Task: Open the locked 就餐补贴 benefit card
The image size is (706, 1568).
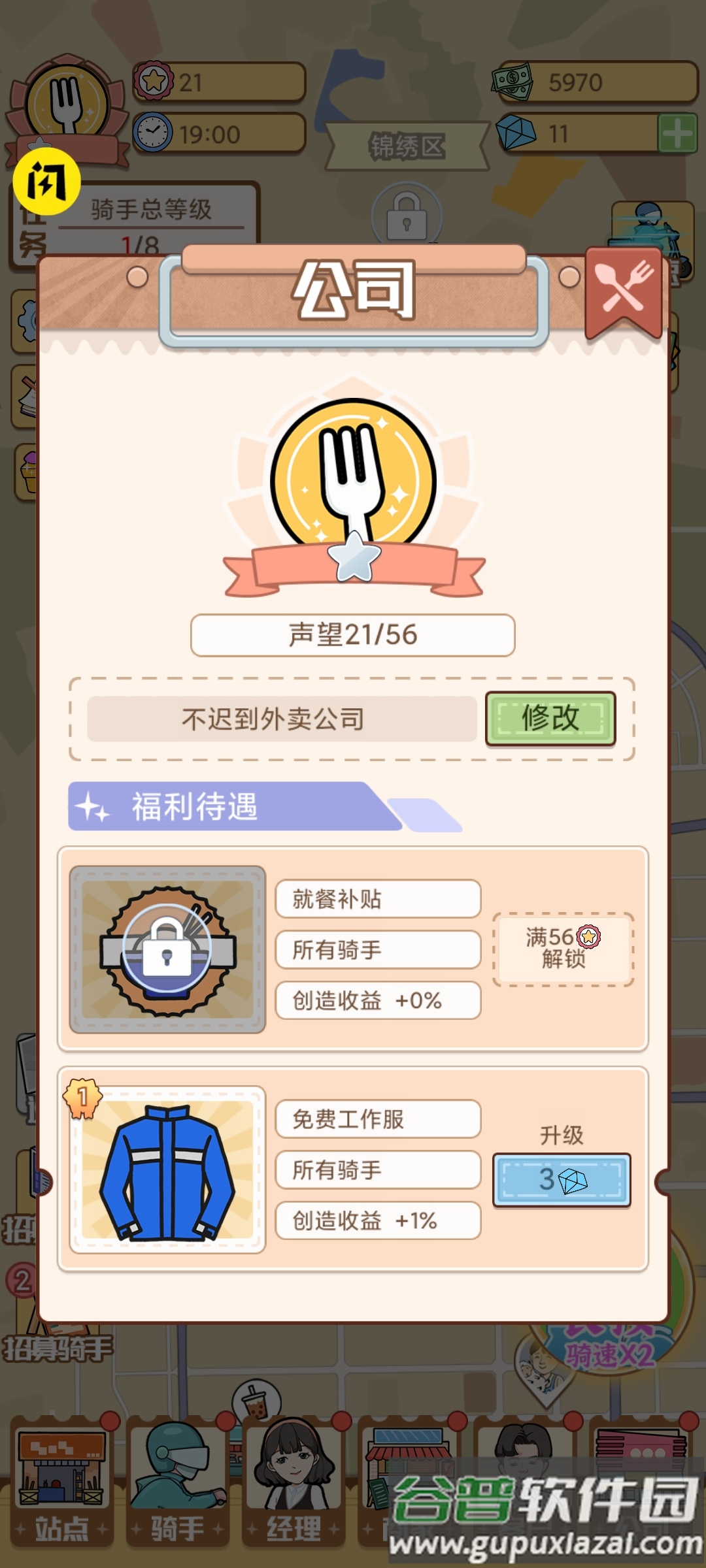Action: click(x=167, y=949)
